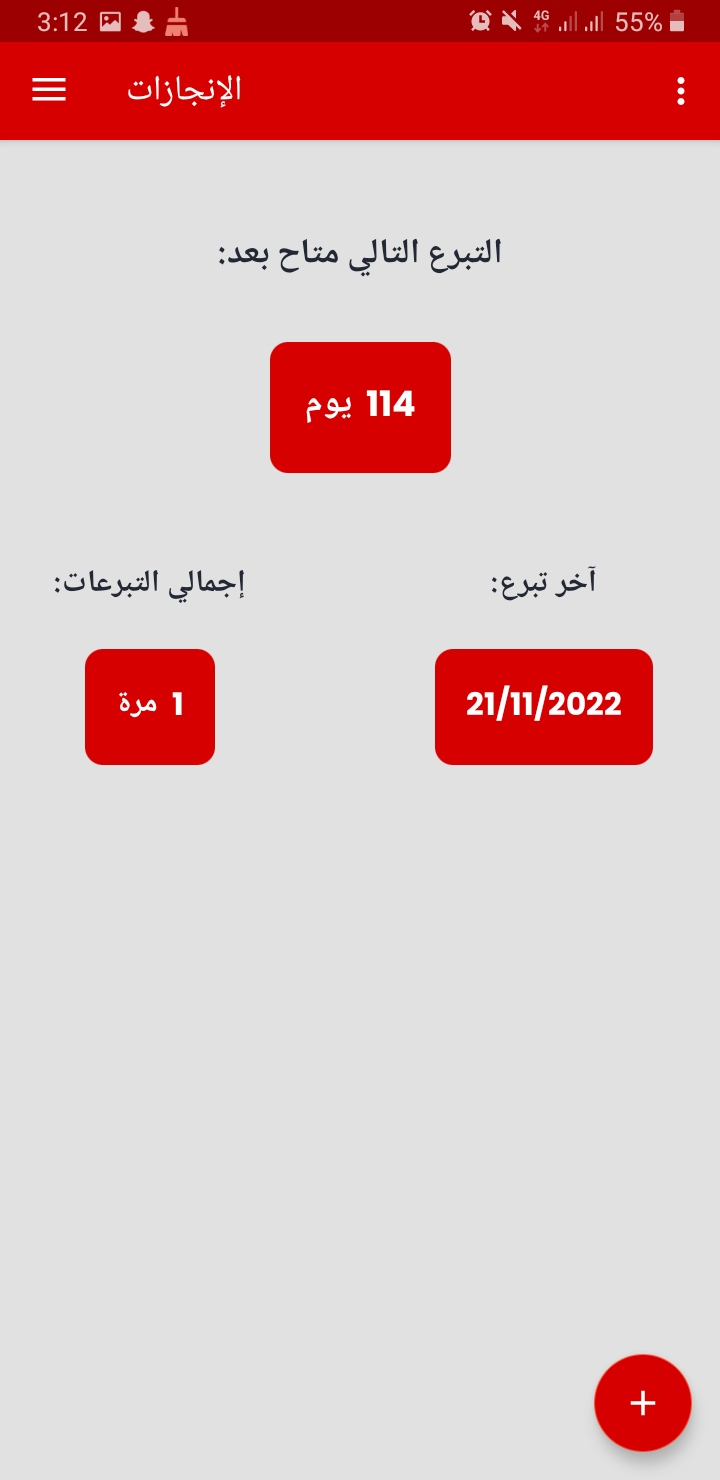Tap the header التبرع التالي متاح بعد
The width and height of the screenshot is (720, 1480).
point(360,252)
